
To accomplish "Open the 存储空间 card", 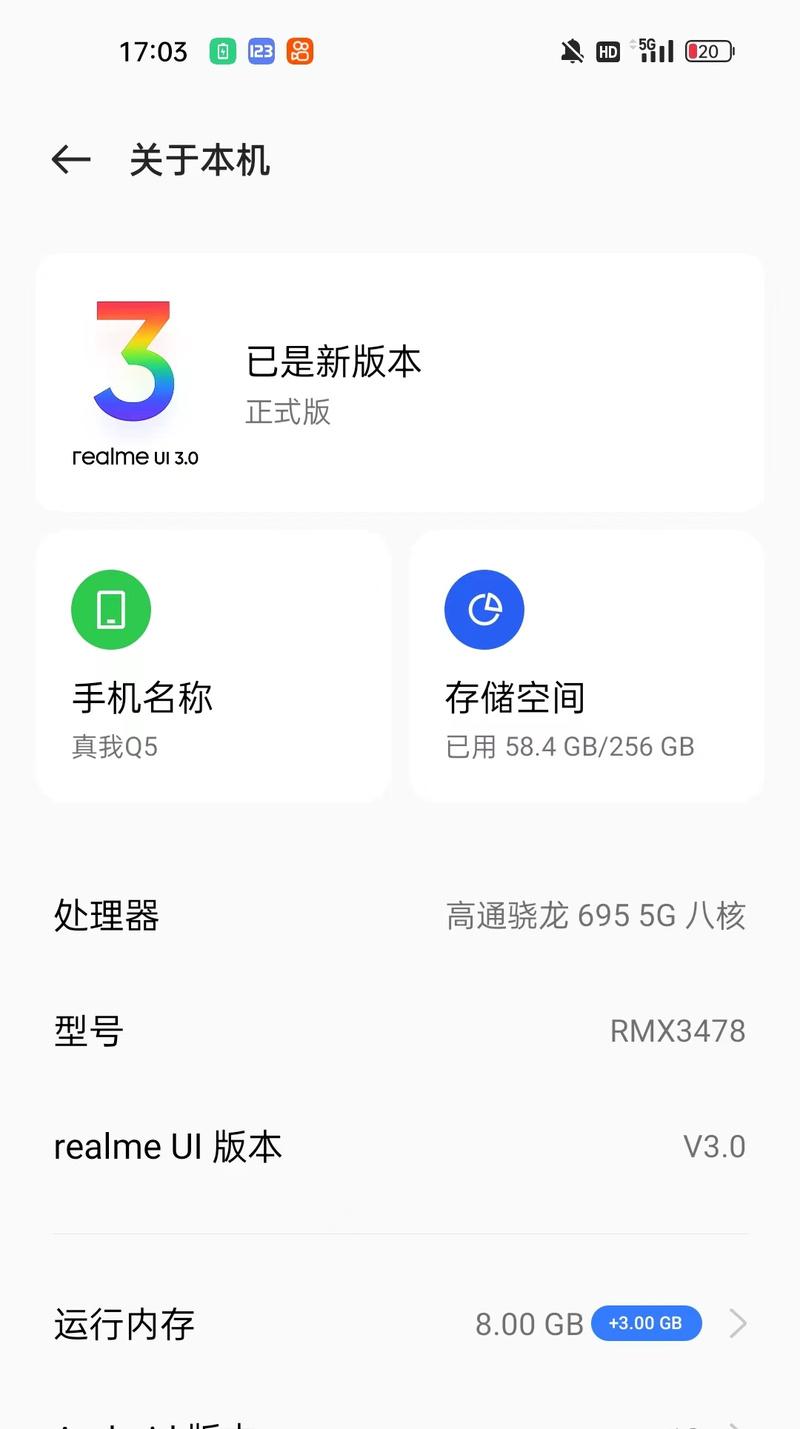I will click(587, 666).
